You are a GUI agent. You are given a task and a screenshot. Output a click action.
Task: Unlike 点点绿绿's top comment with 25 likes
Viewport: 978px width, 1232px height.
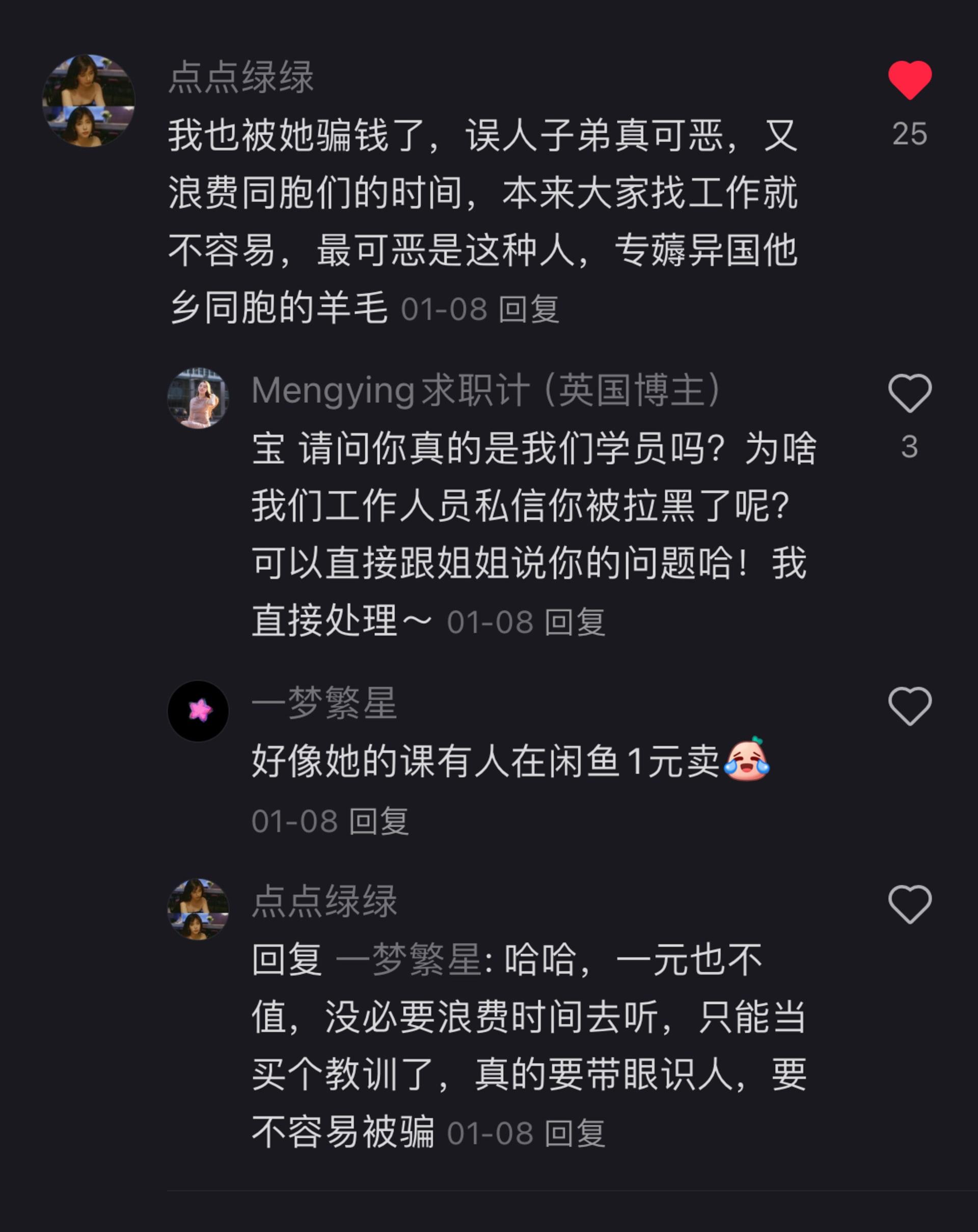coord(909,80)
